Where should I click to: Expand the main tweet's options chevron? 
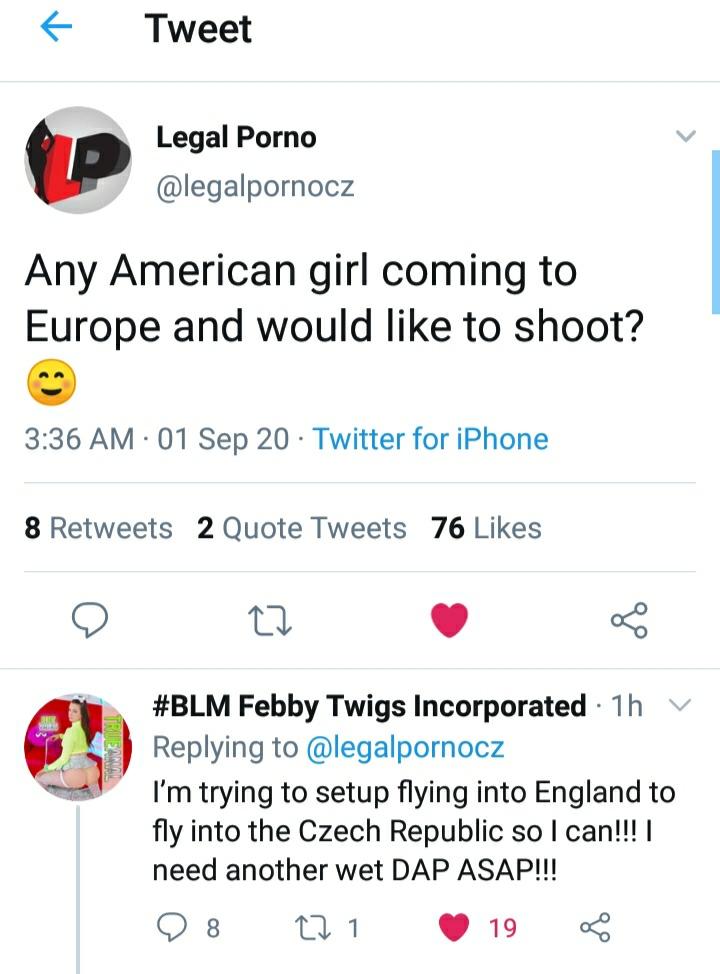click(685, 137)
